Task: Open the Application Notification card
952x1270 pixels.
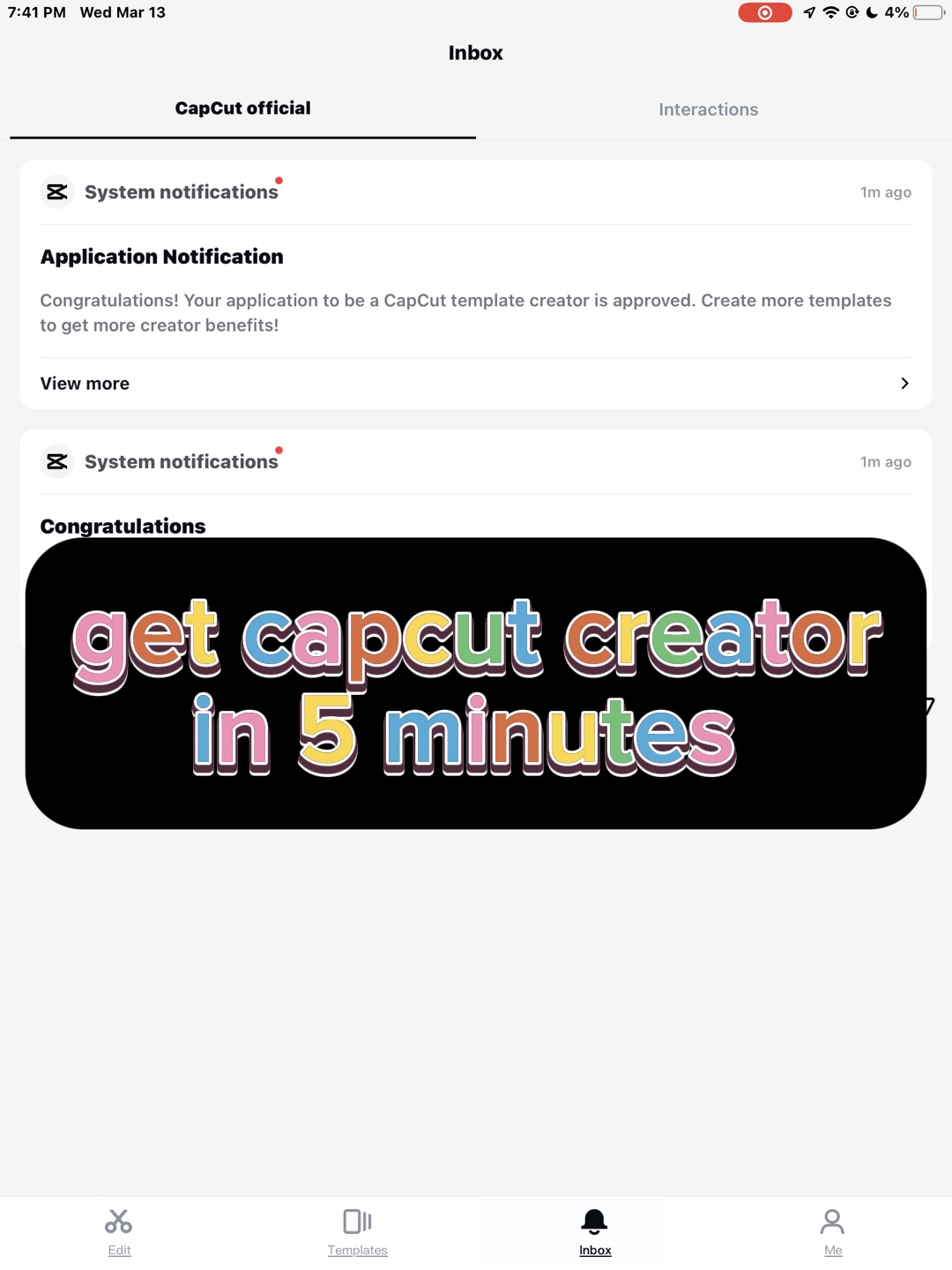Action: (475, 291)
